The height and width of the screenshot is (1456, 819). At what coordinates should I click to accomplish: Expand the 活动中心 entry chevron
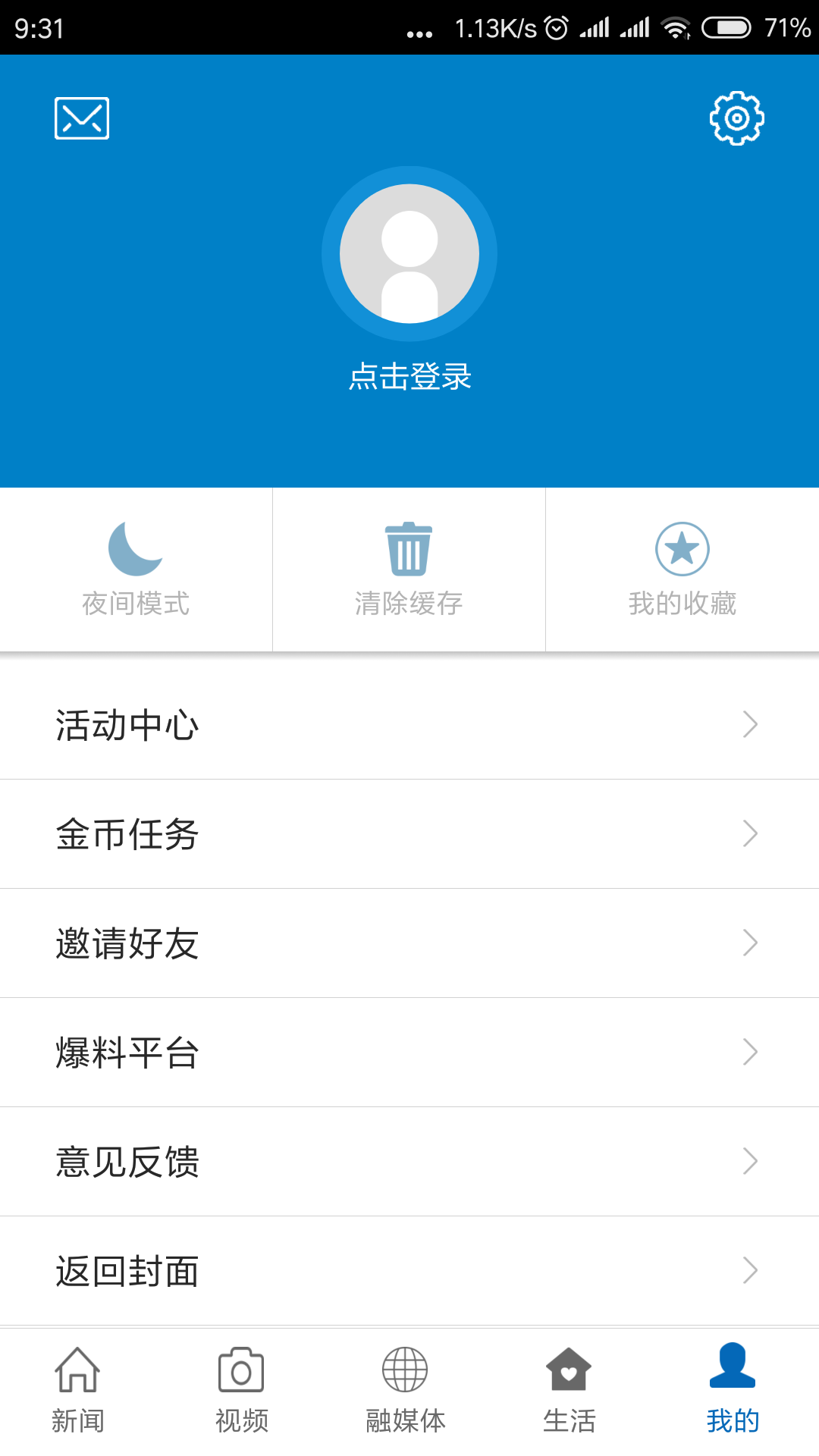tap(750, 725)
